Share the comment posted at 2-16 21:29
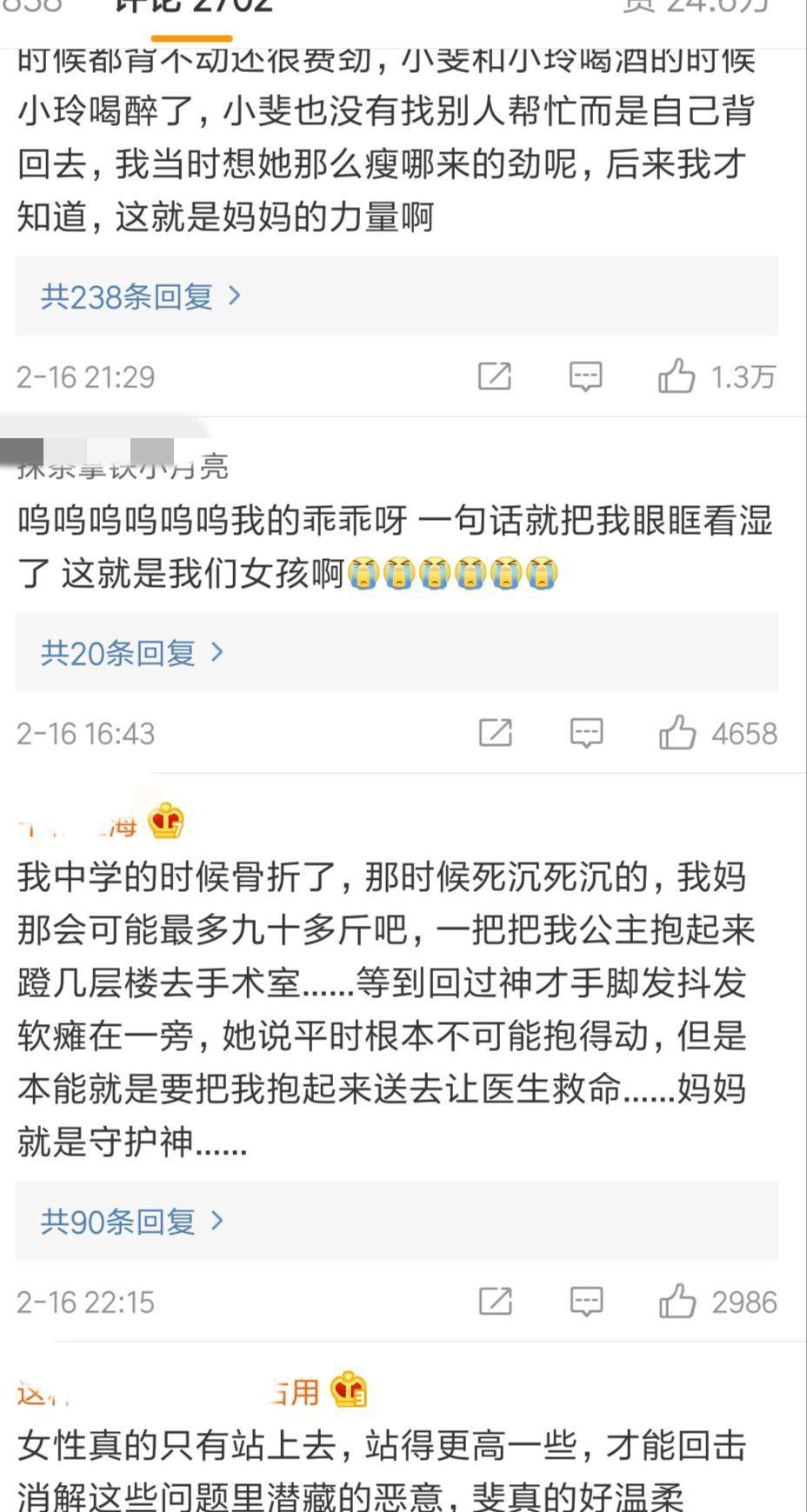 [x=495, y=376]
